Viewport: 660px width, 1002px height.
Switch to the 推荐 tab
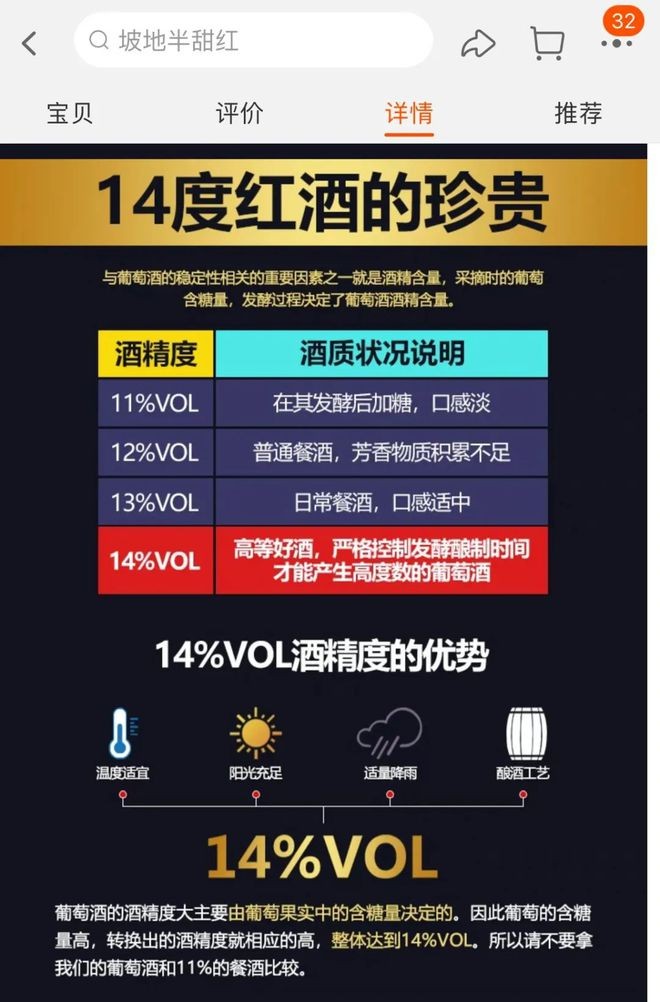[578, 113]
